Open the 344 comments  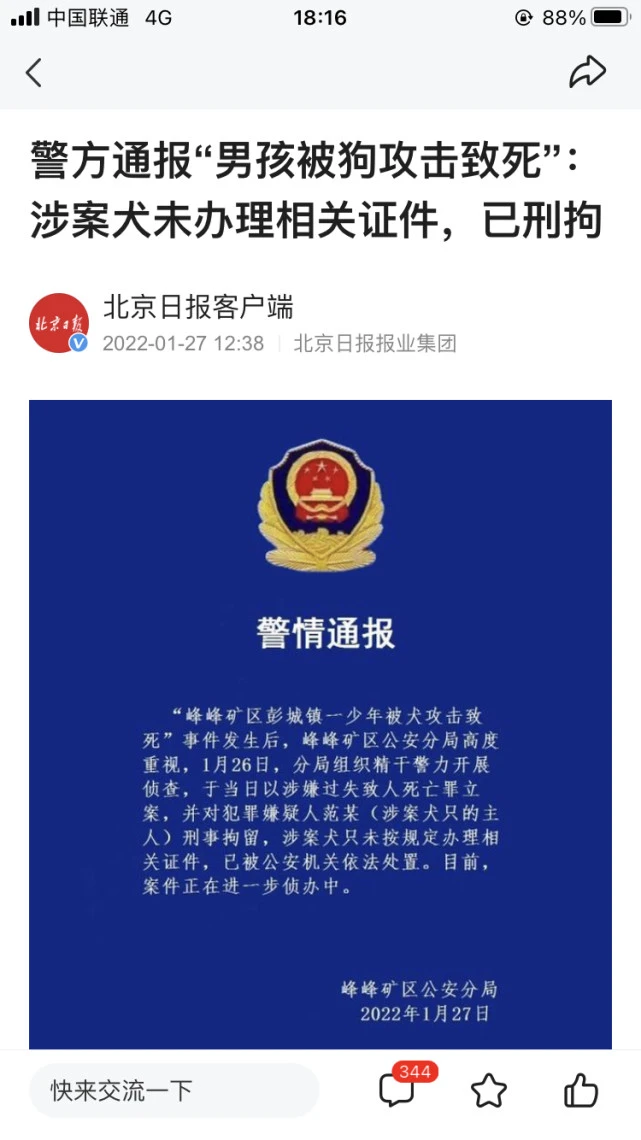coord(398,1089)
